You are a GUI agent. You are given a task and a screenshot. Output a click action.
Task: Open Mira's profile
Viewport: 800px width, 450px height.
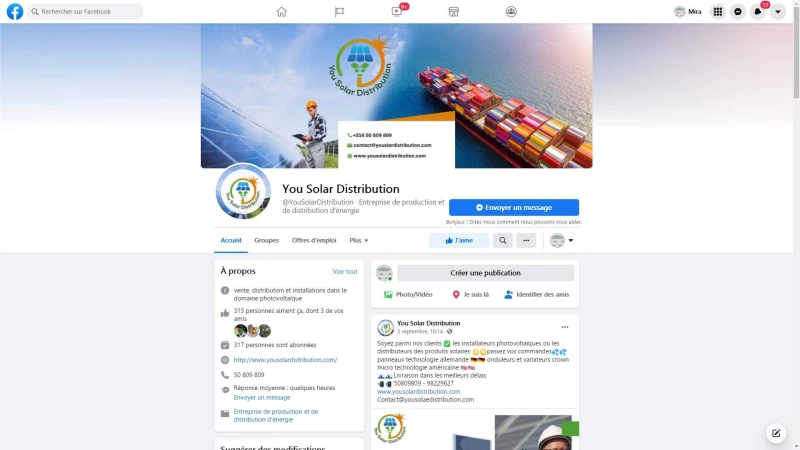point(688,11)
